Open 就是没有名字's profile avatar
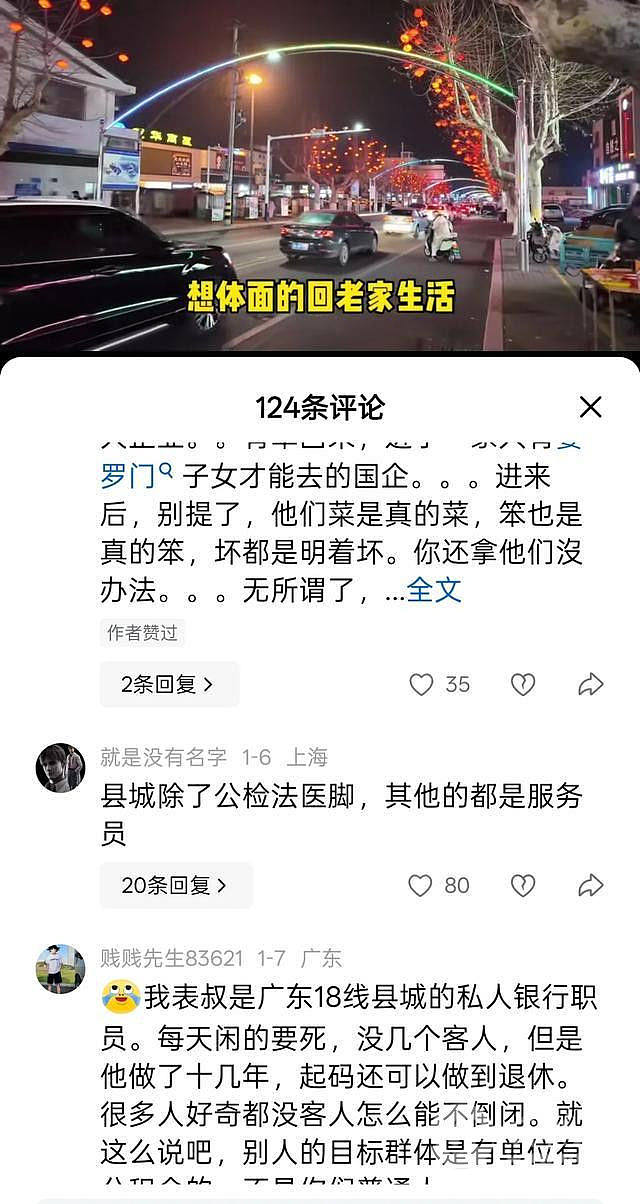The height and width of the screenshot is (1204, 640). coord(60,768)
